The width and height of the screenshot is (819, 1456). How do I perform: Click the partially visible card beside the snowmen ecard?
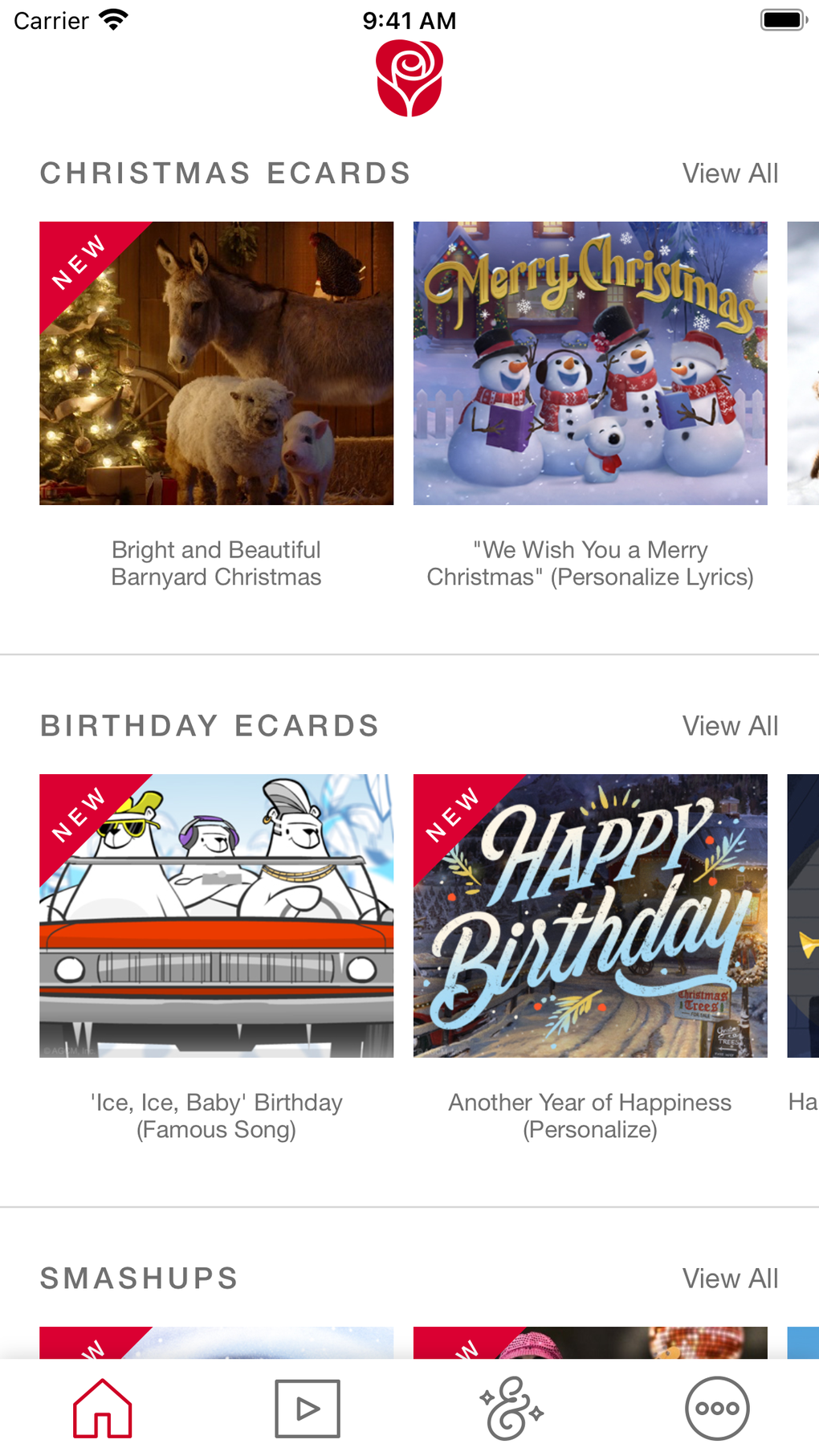tap(803, 363)
